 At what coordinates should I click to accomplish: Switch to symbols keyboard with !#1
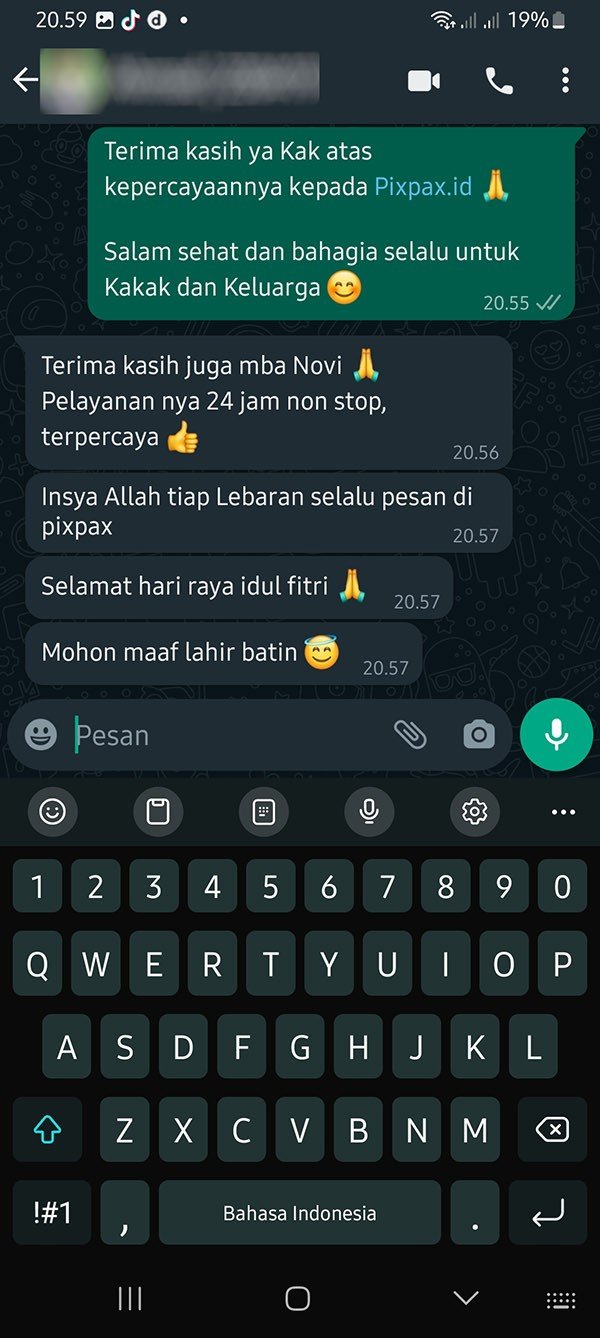coord(52,1213)
